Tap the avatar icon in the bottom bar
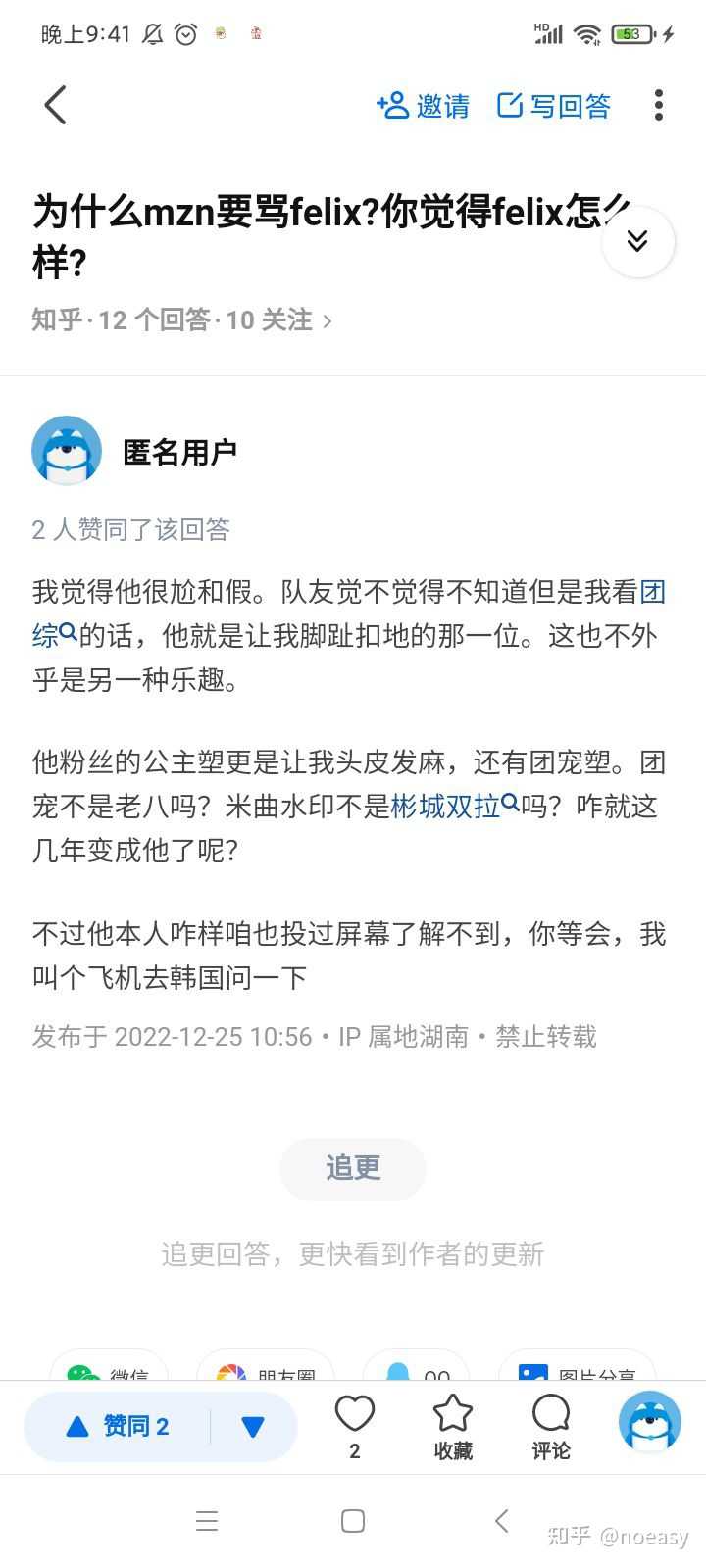Image resolution: width=706 pixels, height=1568 pixels. (x=650, y=1422)
